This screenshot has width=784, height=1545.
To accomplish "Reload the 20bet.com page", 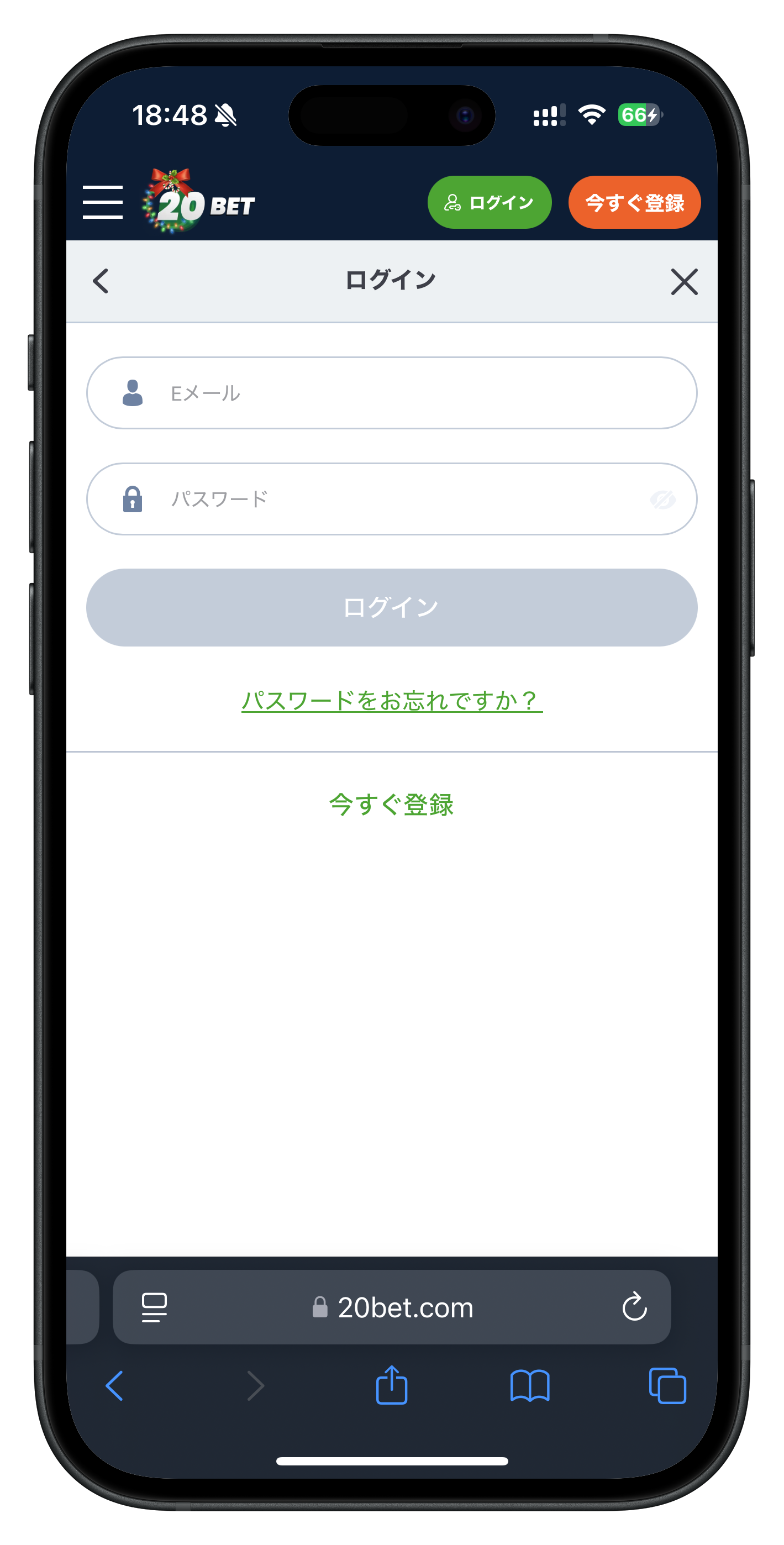I will (634, 1307).
